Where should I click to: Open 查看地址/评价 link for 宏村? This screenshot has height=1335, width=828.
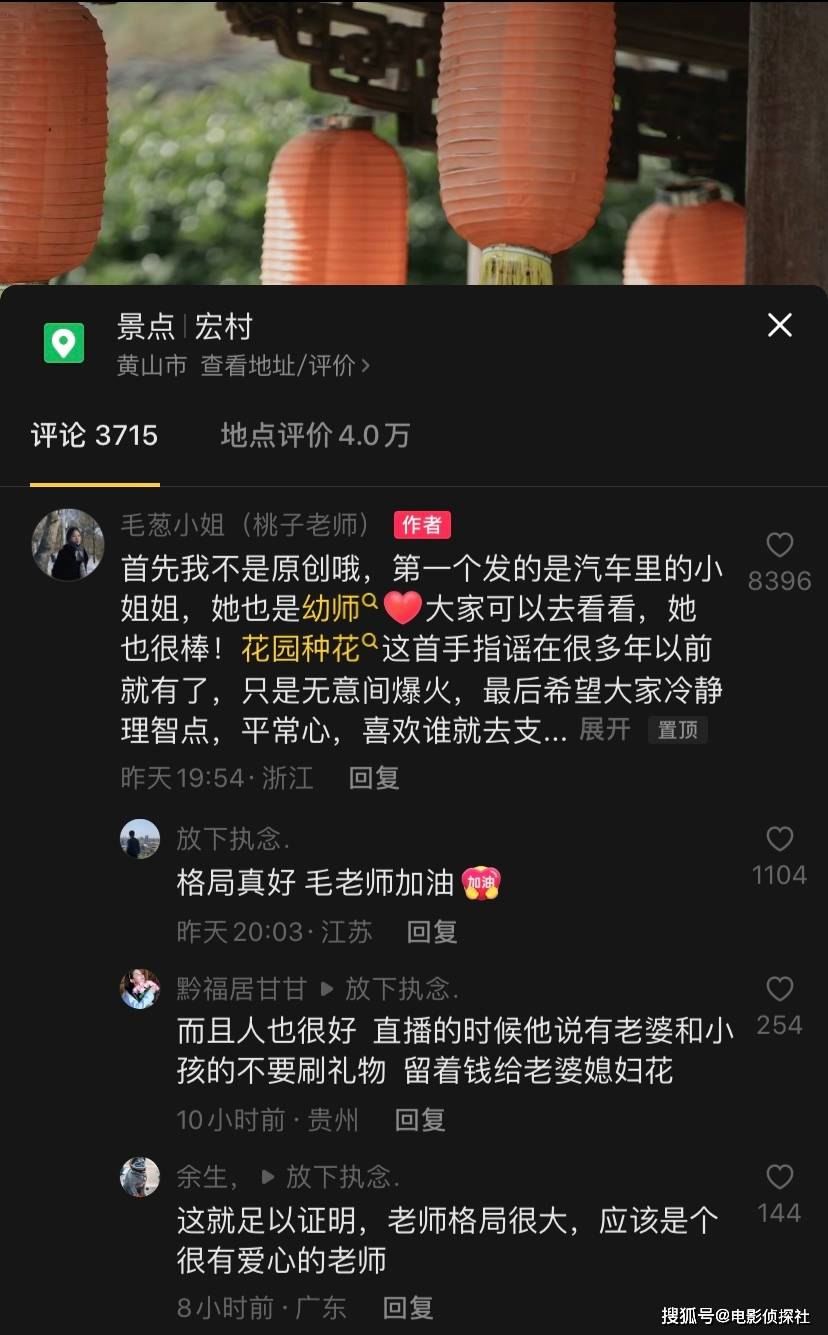(285, 366)
